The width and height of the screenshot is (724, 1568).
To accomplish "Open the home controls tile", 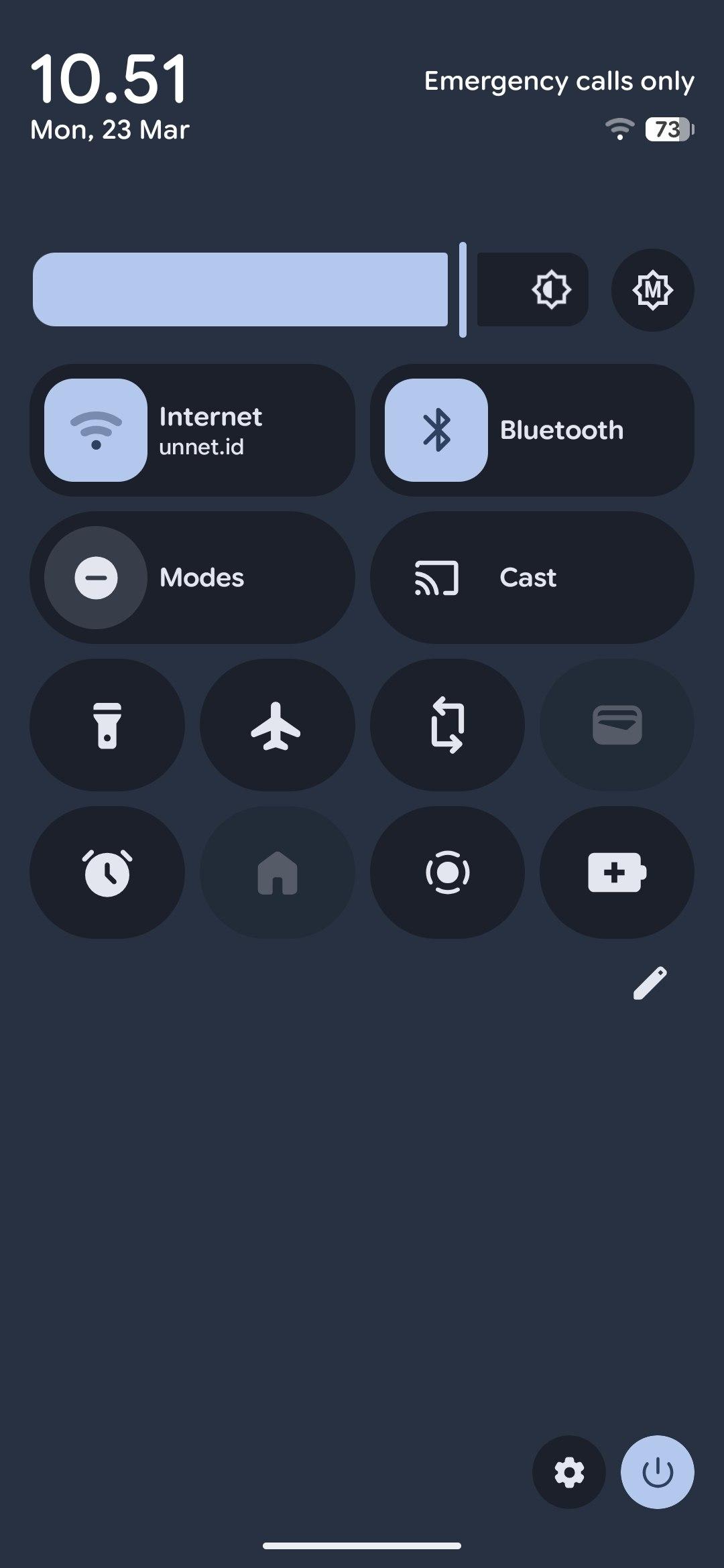I will (x=277, y=872).
